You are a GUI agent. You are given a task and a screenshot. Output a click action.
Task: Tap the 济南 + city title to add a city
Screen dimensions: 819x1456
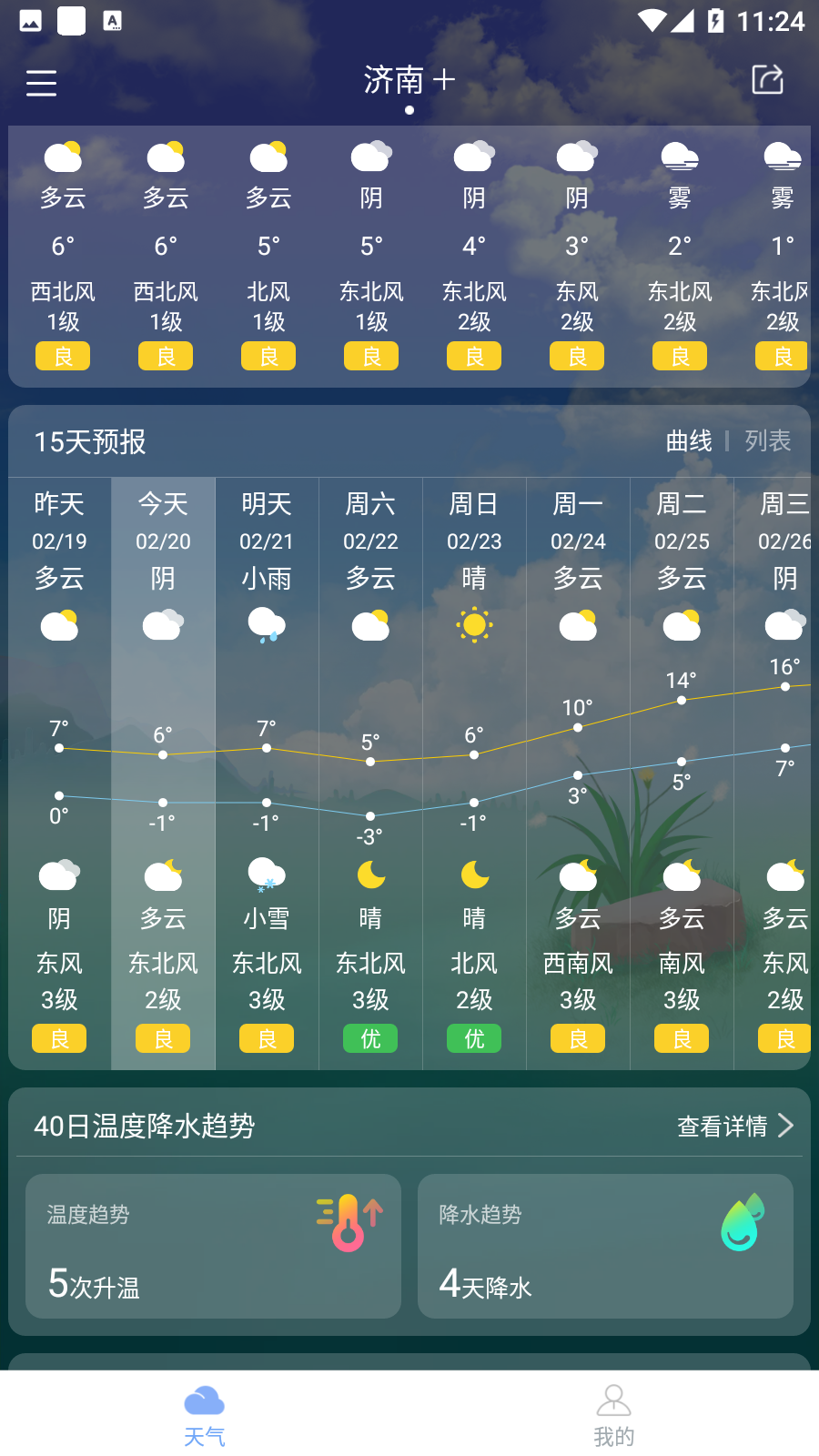click(409, 80)
